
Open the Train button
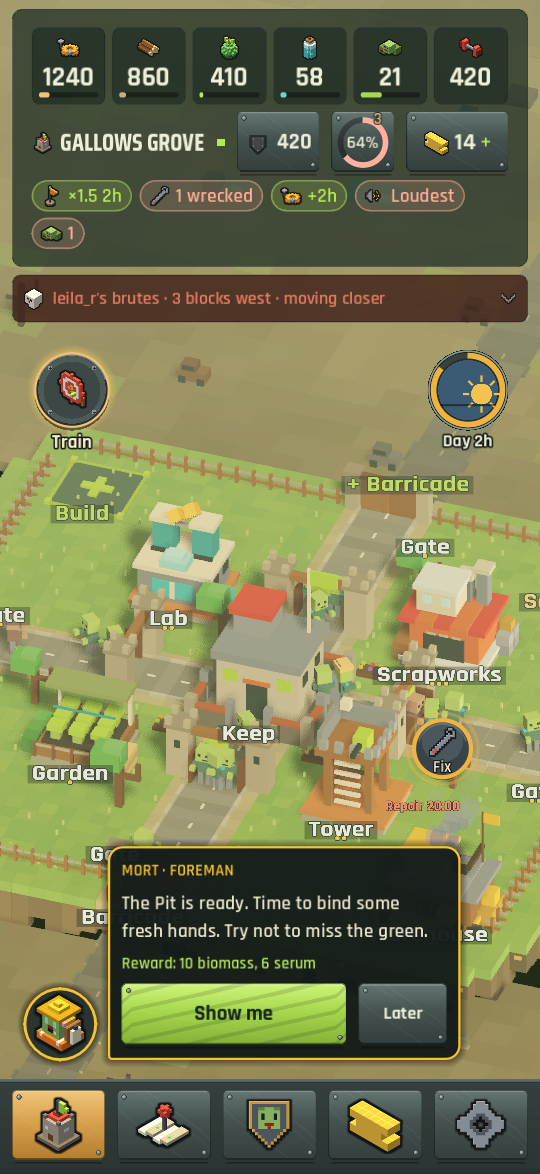click(x=72, y=391)
